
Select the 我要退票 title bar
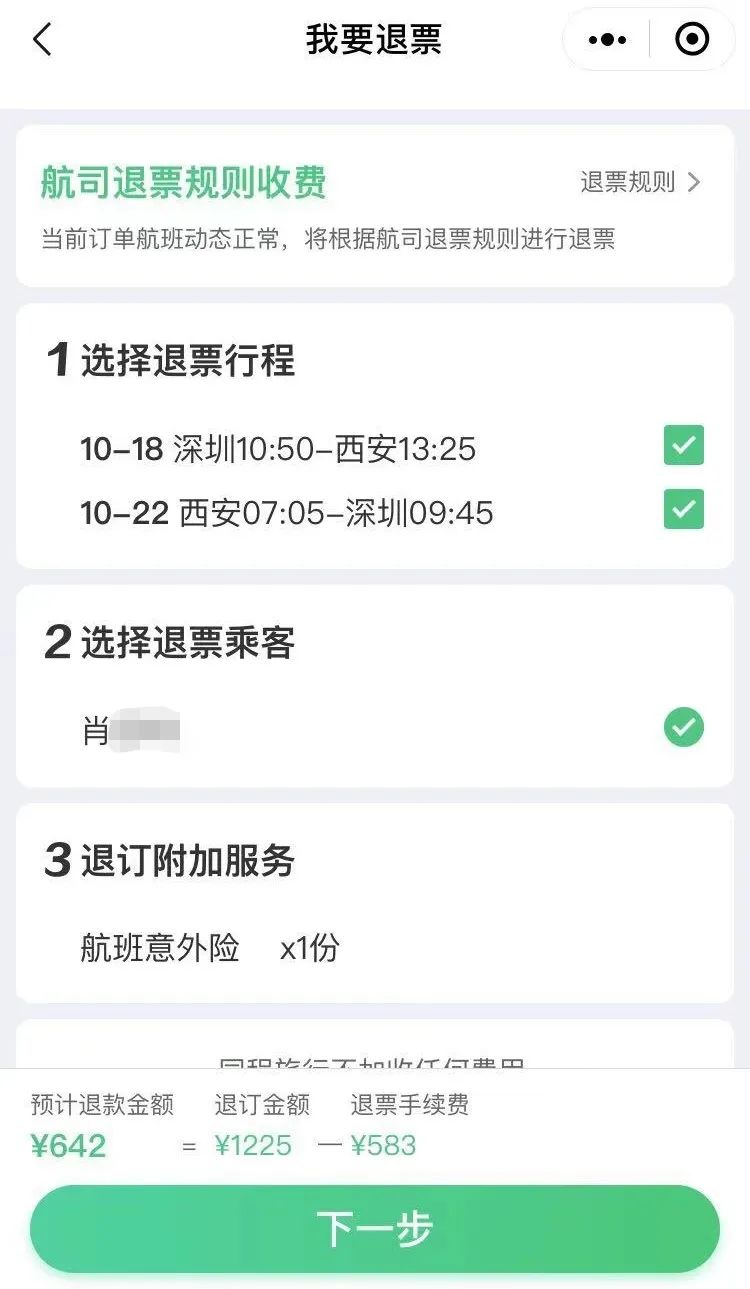(375, 39)
